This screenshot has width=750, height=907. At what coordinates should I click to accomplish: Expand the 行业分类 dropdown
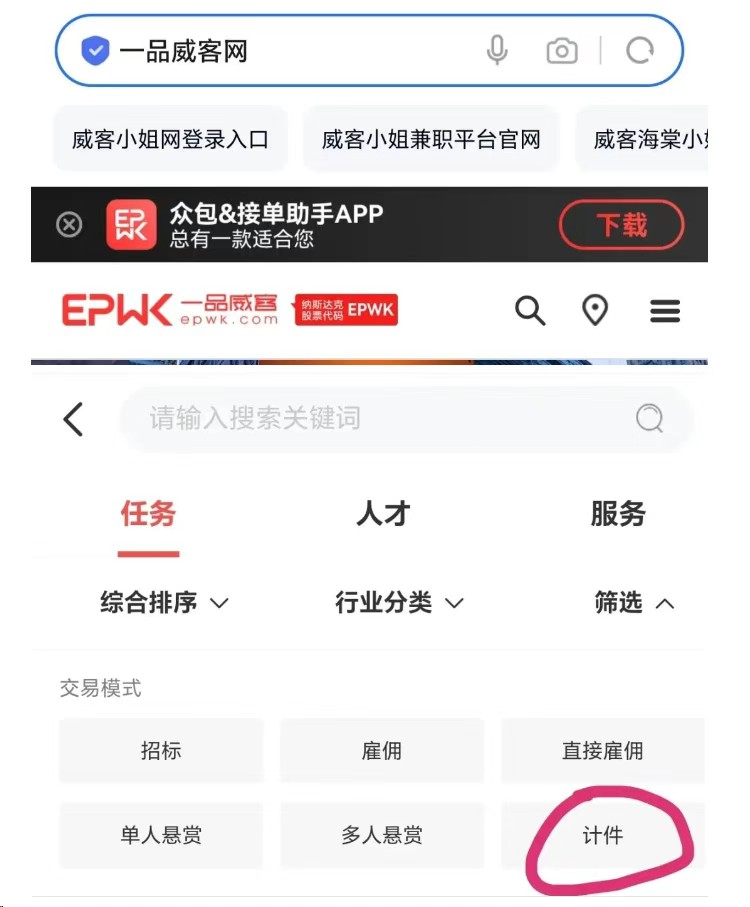point(399,603)
